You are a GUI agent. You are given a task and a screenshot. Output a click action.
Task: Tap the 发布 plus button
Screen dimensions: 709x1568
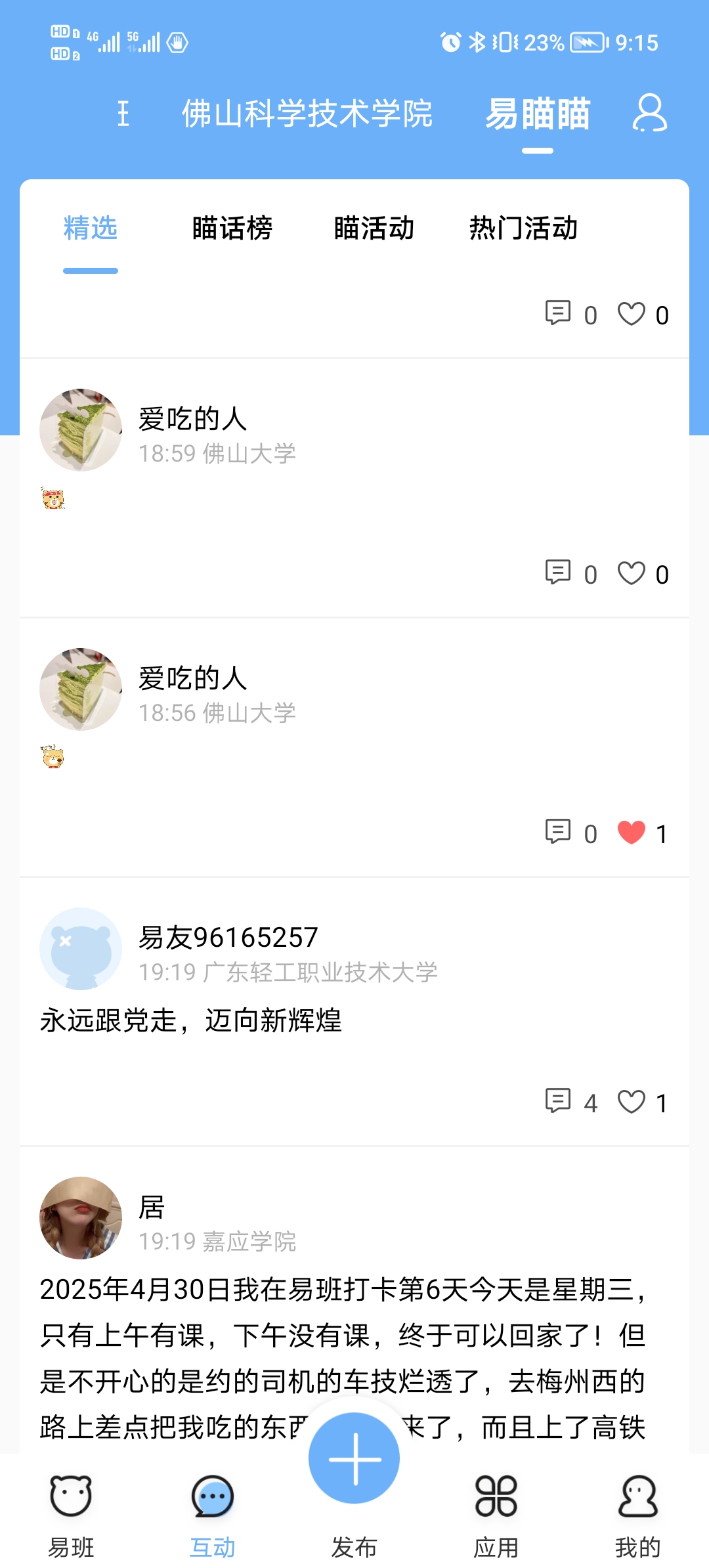pyautogui.click(x=354, y=1458)
